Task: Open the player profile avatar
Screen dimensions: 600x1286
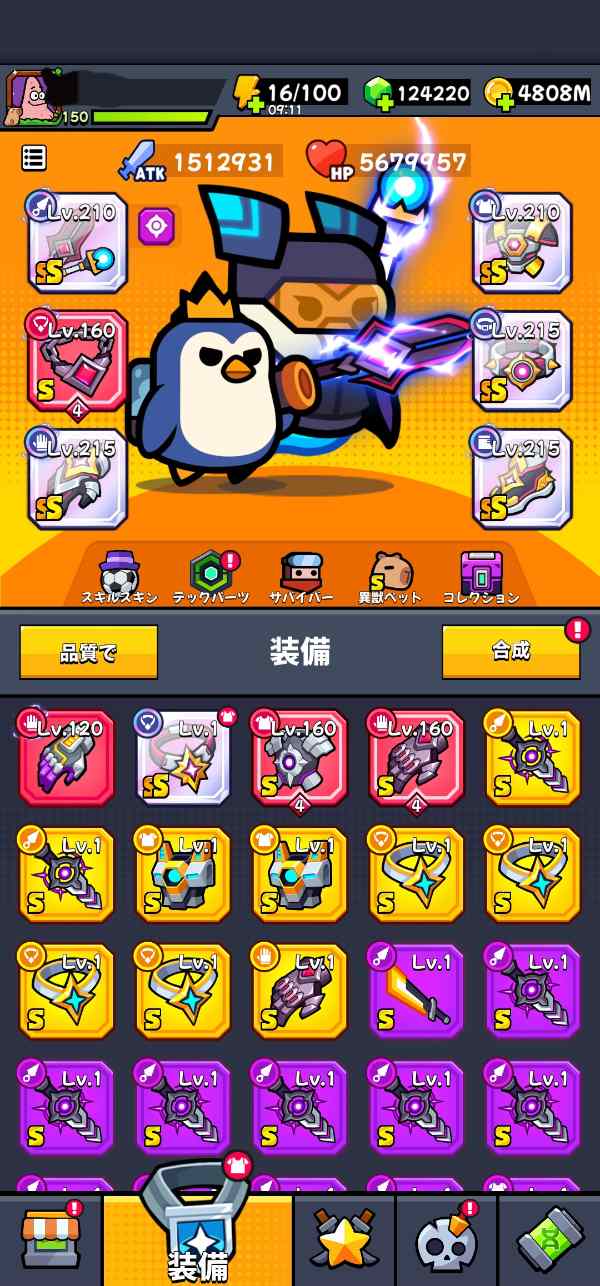Action: [28, 97]
